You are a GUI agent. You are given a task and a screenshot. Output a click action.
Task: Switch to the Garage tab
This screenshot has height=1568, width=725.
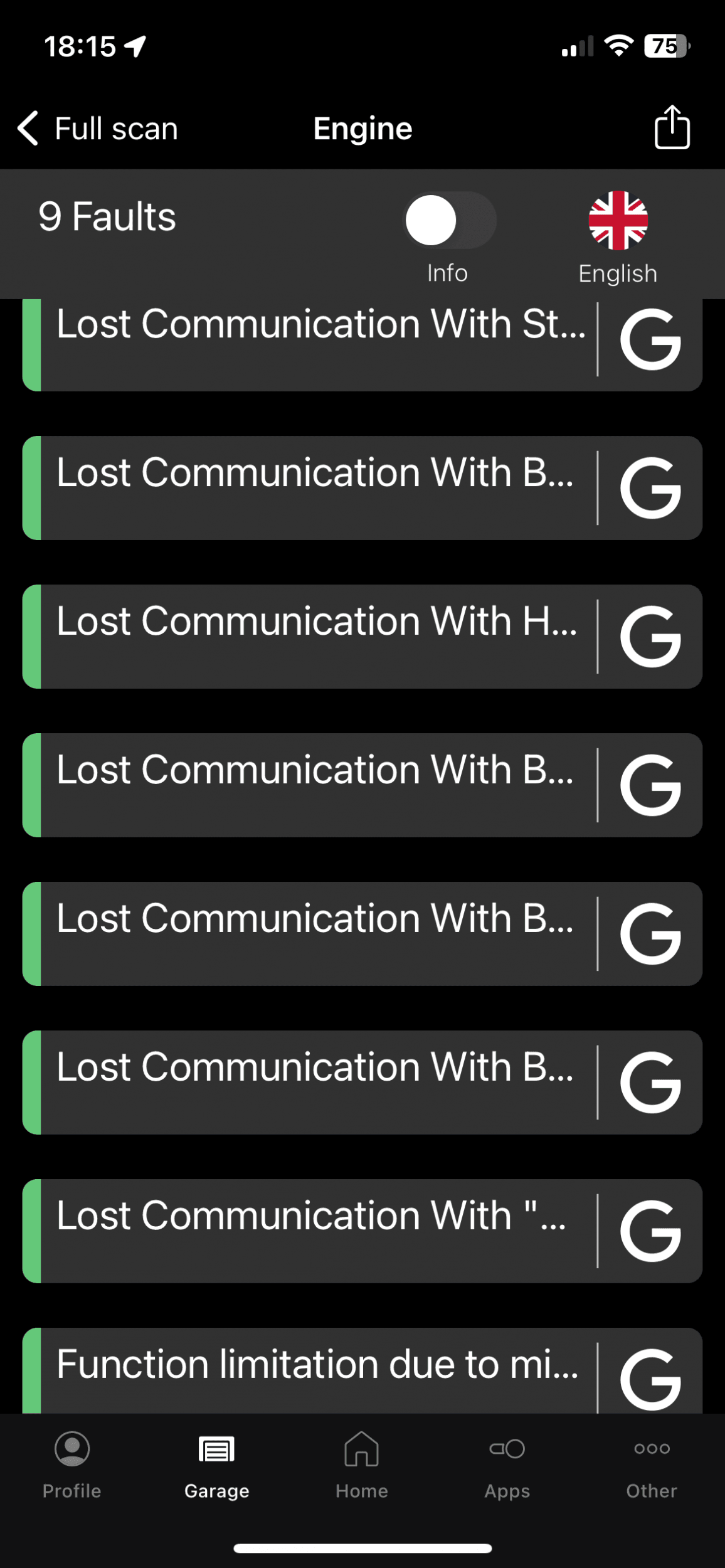tap(217, 1465)
